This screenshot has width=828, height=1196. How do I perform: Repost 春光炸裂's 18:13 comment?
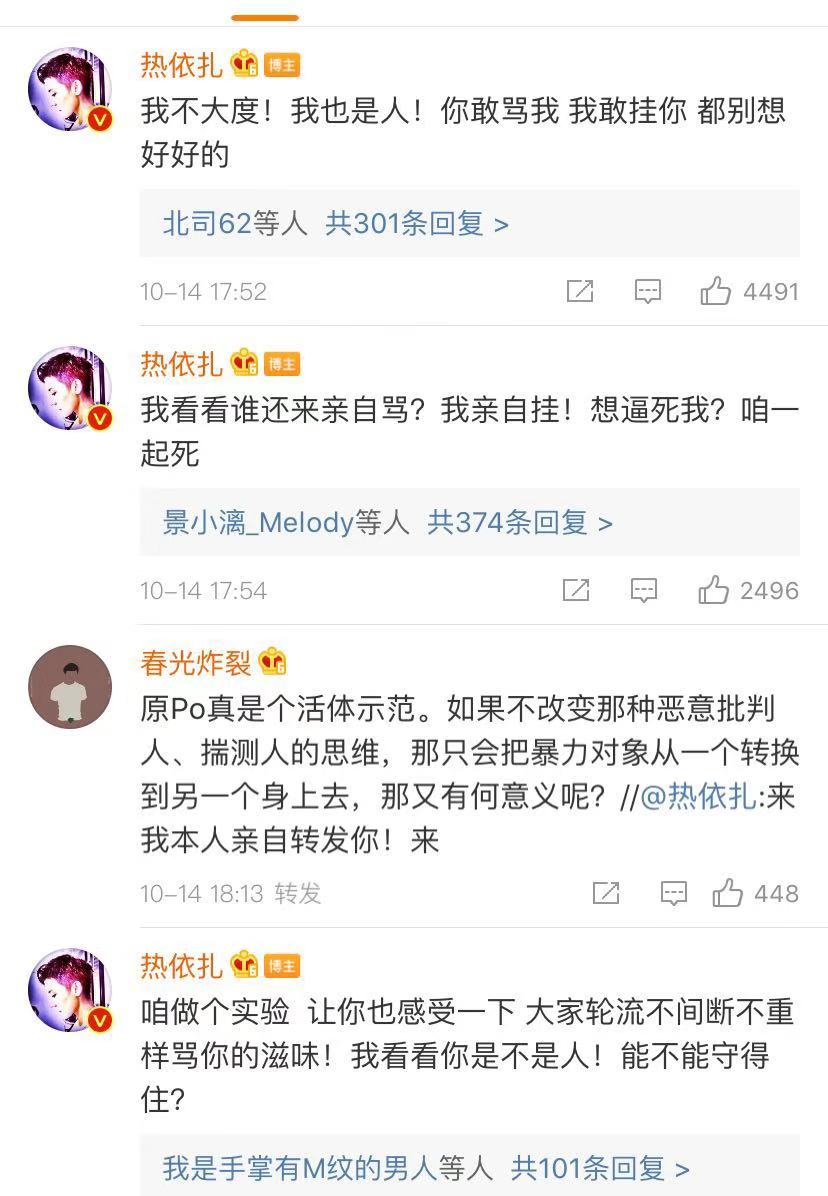pos(606,893)
